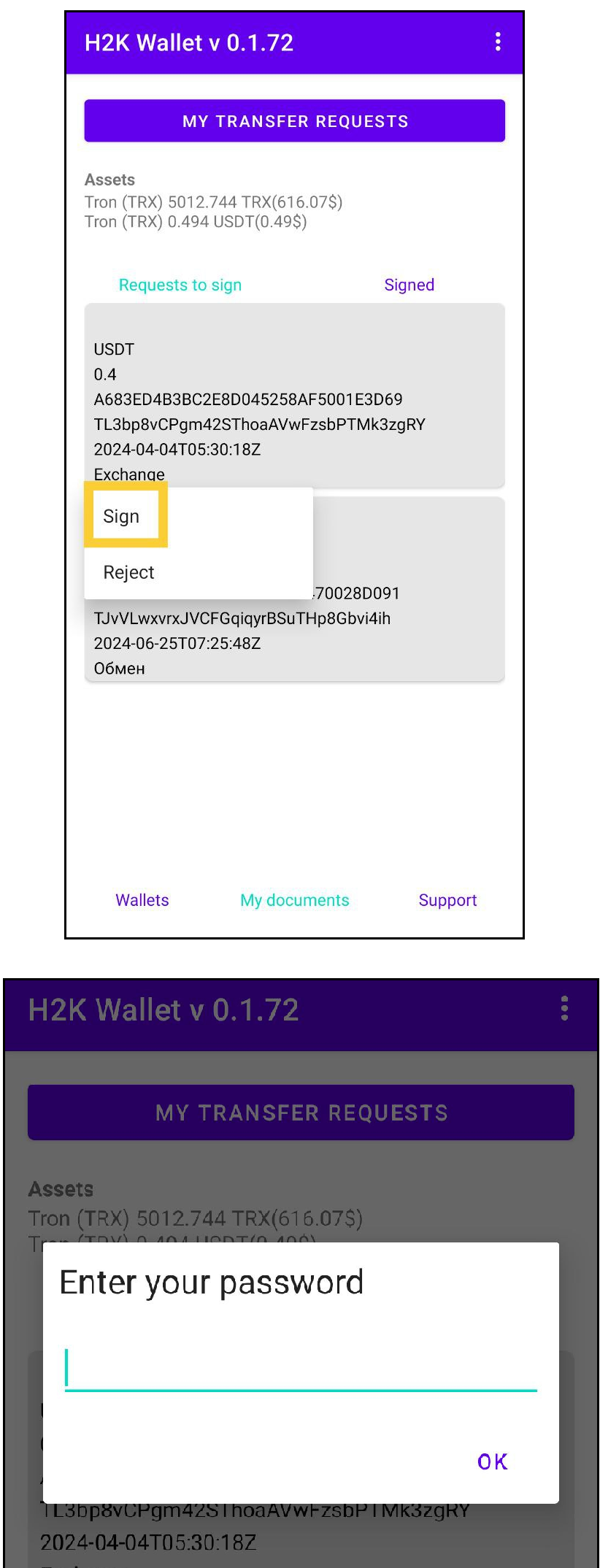
Task: Go to My documents
Action: coord(294,900)
